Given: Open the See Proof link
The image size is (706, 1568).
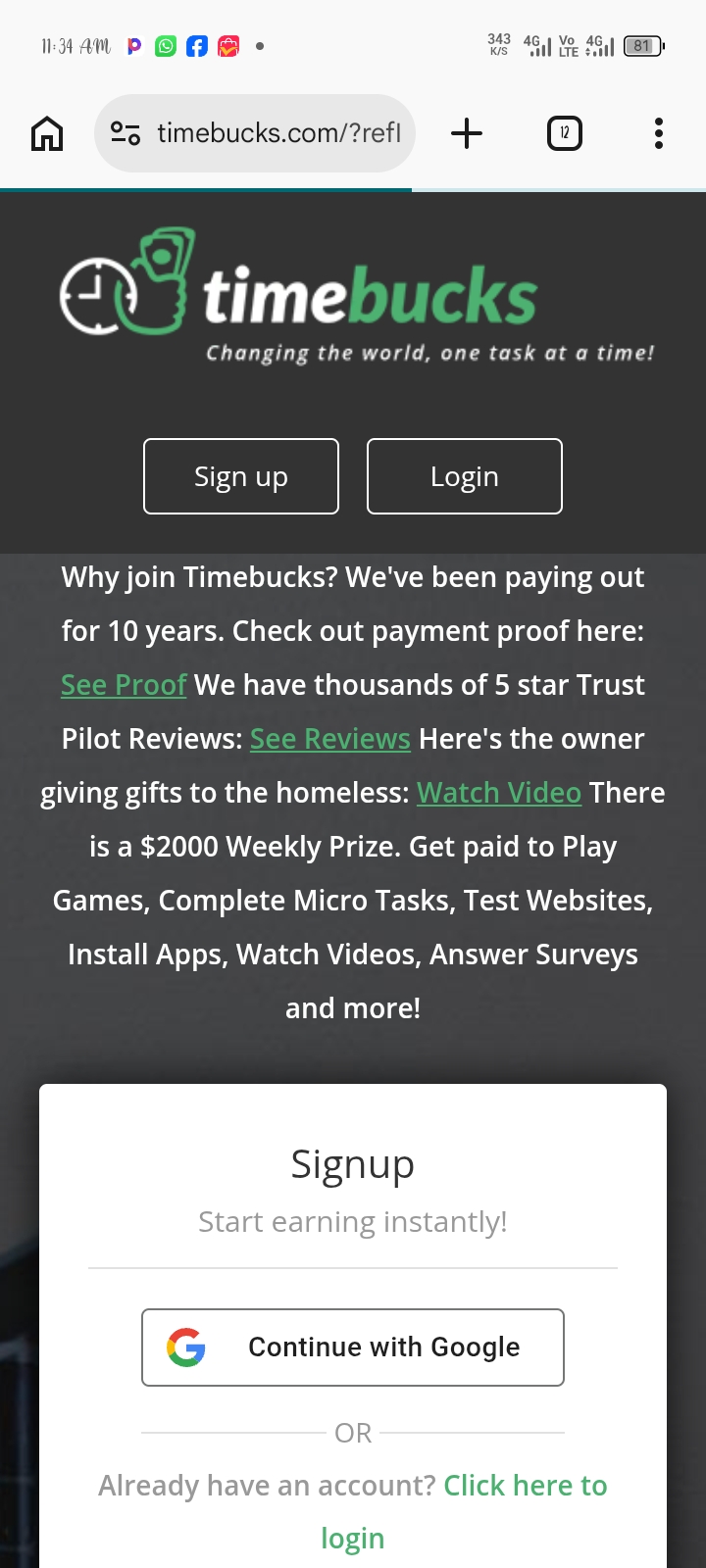Looking at the screenshot, I should (x=124, y=685).
